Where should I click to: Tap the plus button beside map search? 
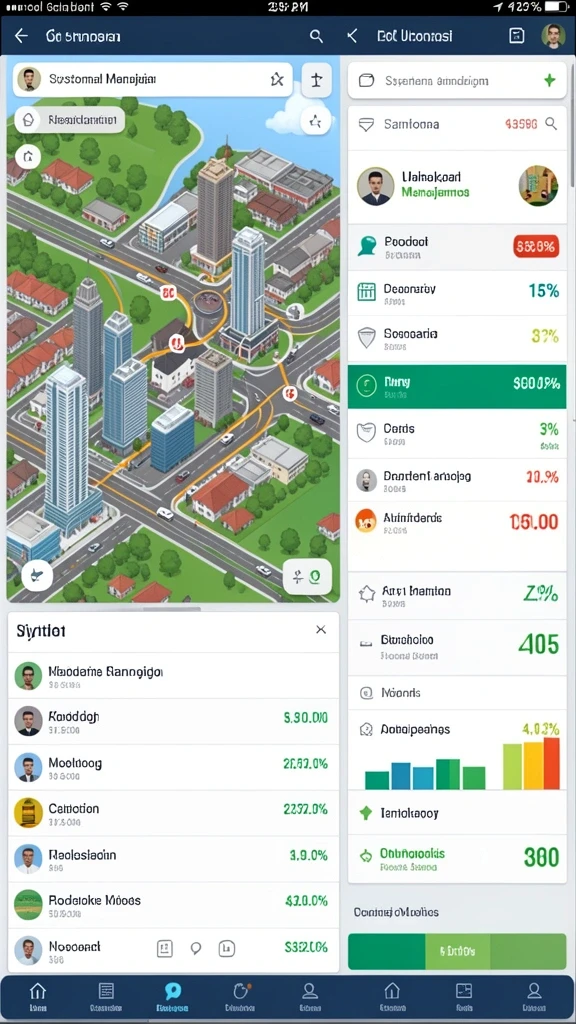(317, 80)
